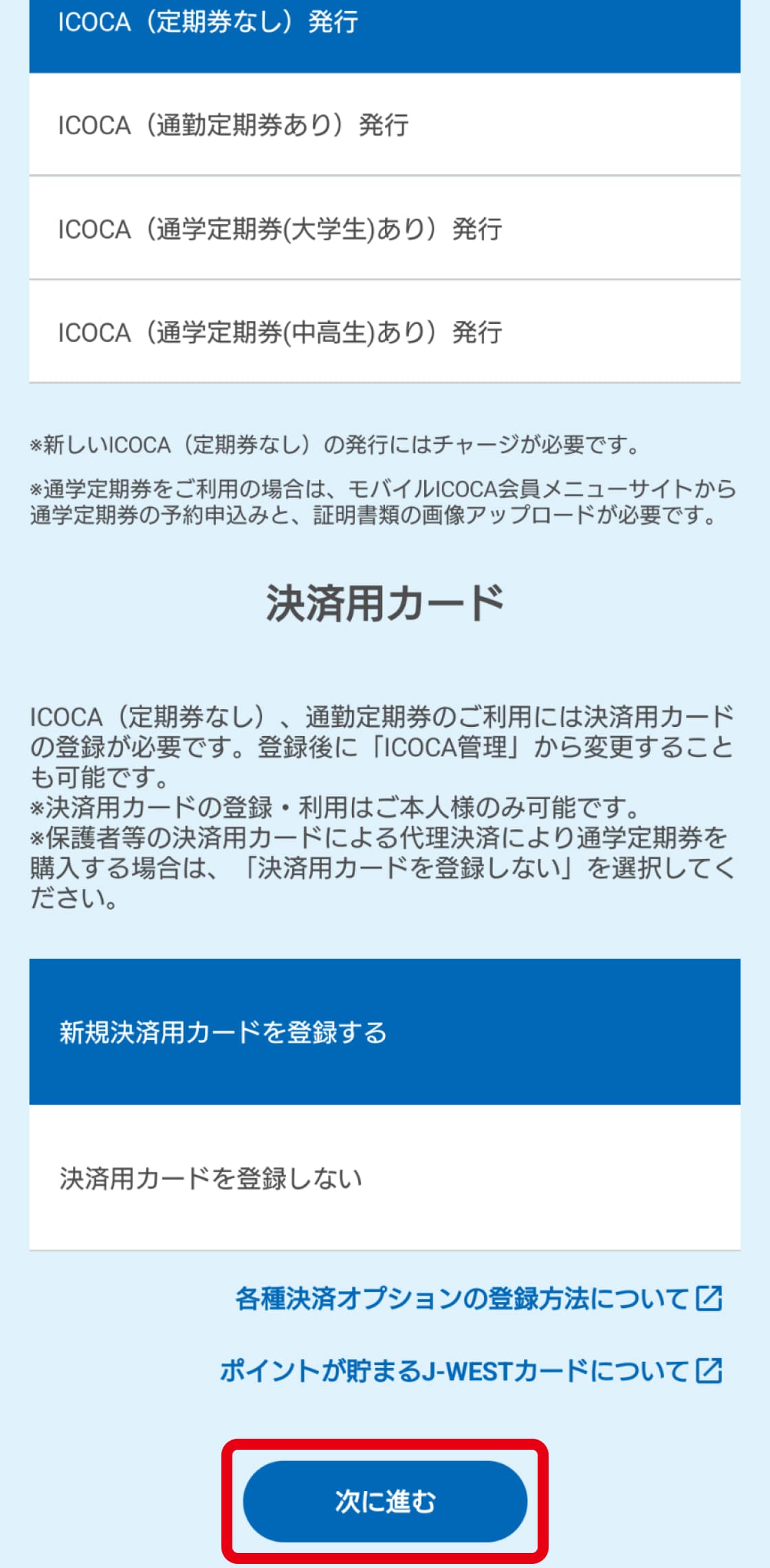Select ICOCA（通学定期券(大学生)あり）発行
The width and height of the screenshot is (770, 1568).
coord(384,229)
